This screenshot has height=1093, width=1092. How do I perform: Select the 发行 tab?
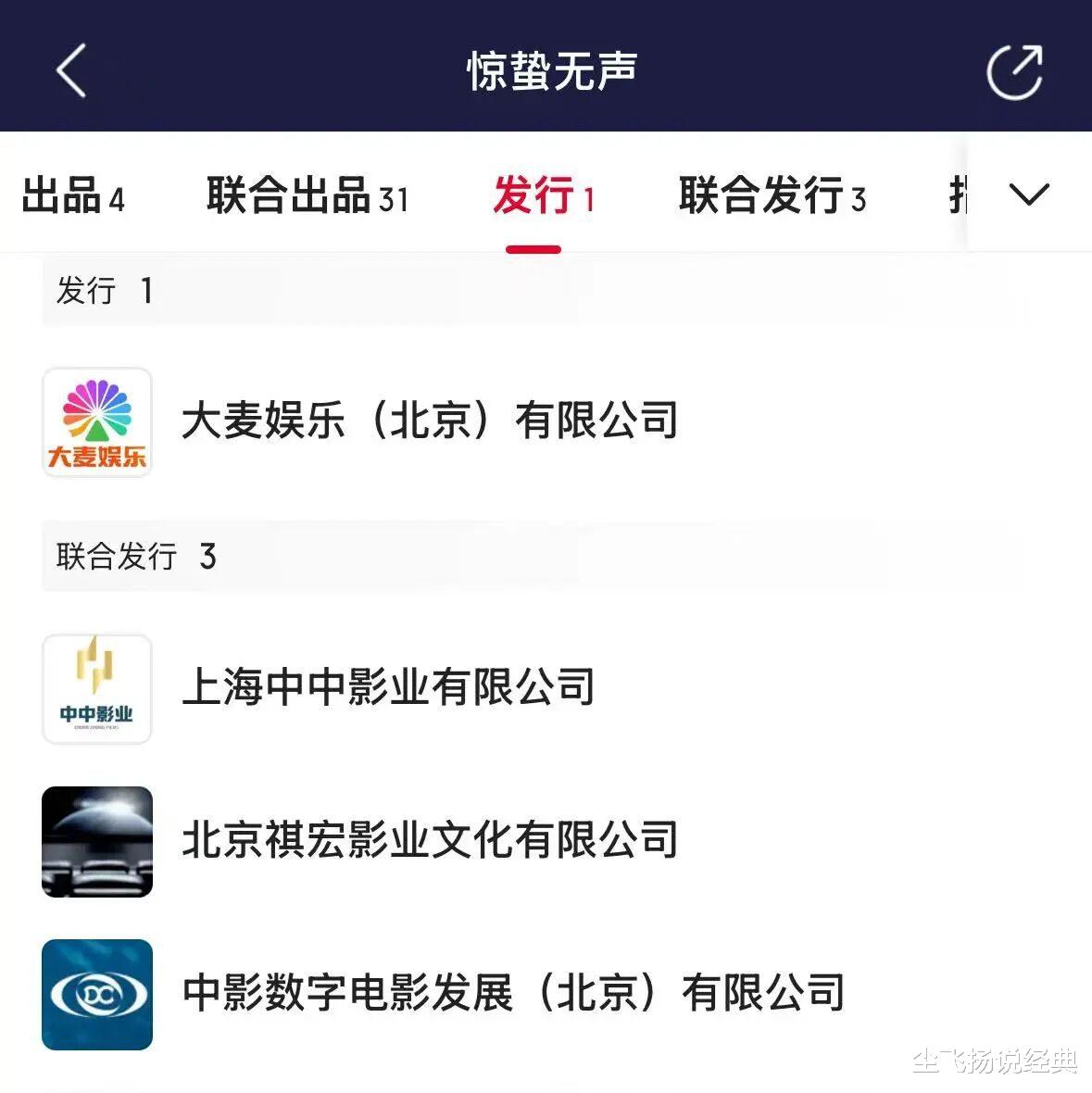[x=543, y=196]
